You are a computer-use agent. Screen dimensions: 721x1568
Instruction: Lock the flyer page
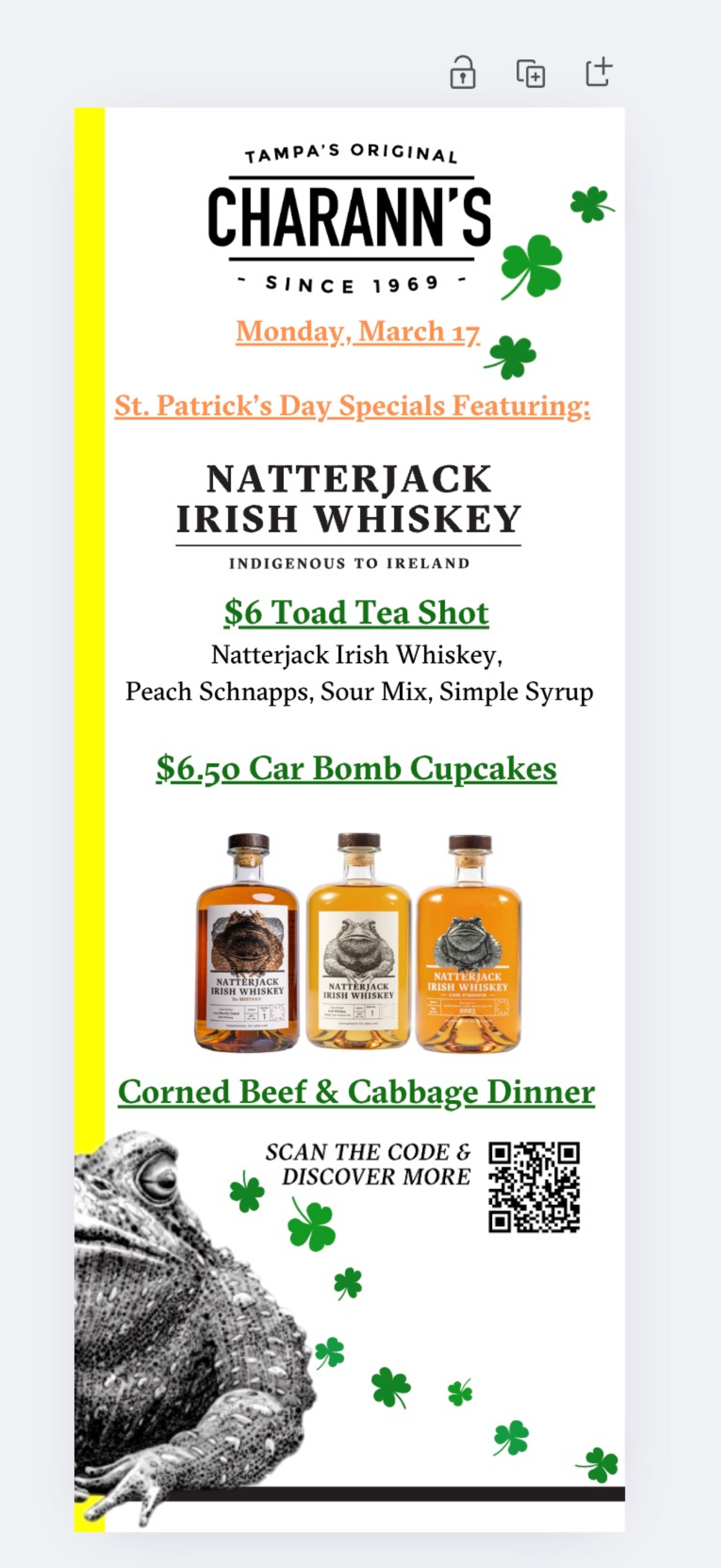tap(462, 73)
